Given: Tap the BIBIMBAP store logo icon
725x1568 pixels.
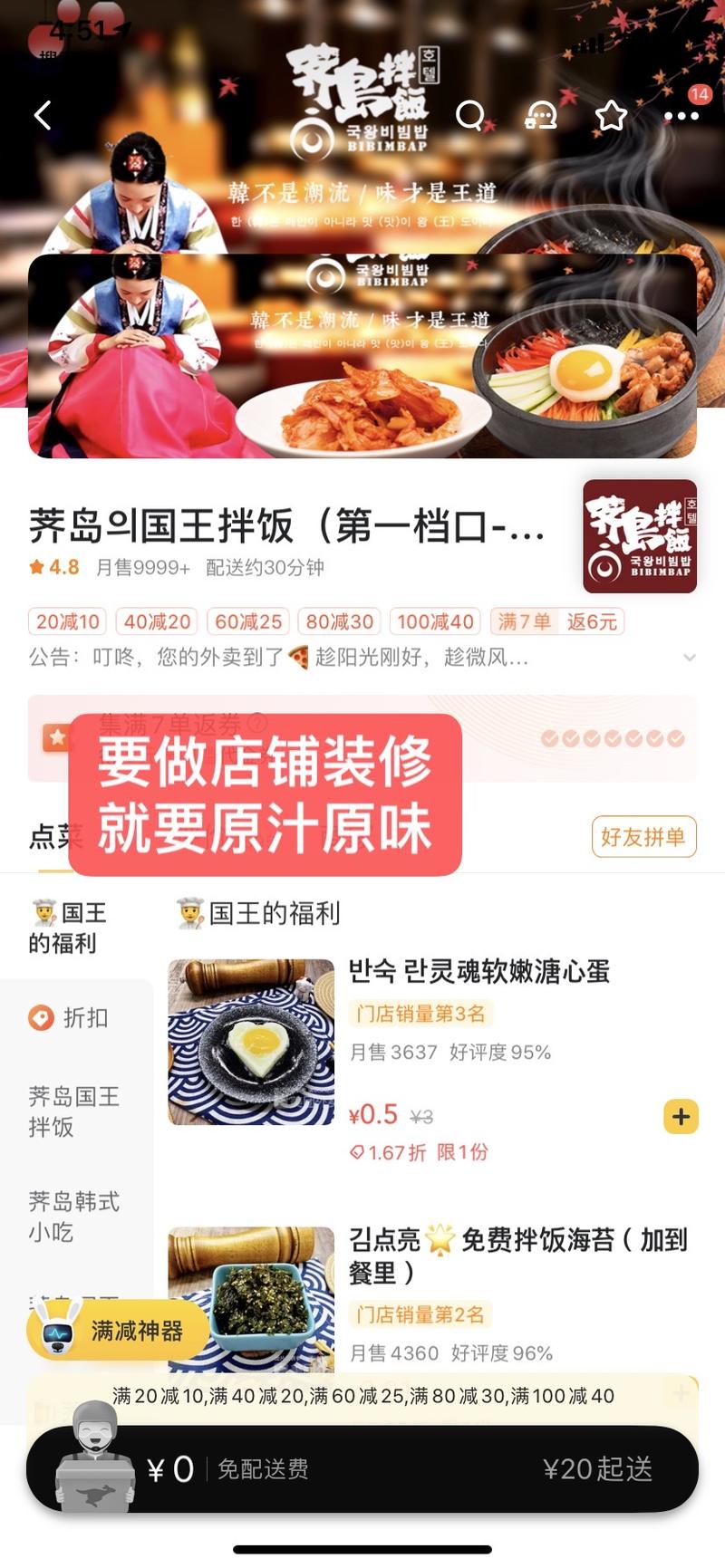Looking at the screenshot, I should pos(639,535).
